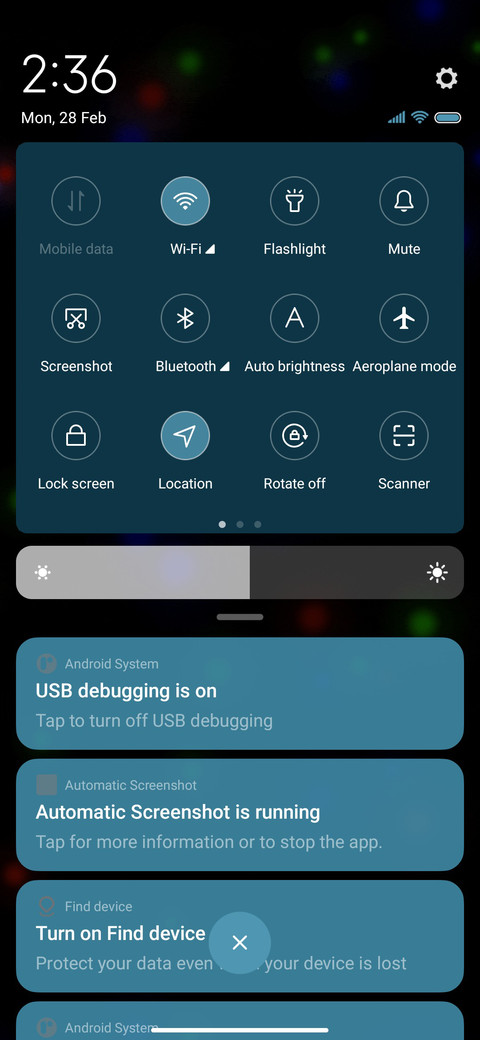Enable Bluetooth

(x=185, y=318)
